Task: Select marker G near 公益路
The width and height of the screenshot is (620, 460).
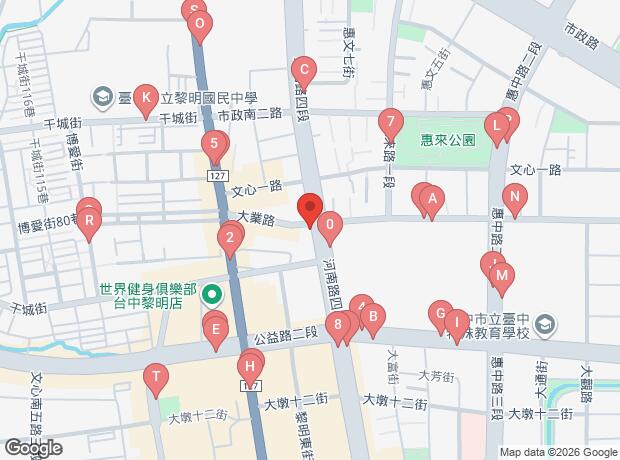Action: tap(441, 316)
